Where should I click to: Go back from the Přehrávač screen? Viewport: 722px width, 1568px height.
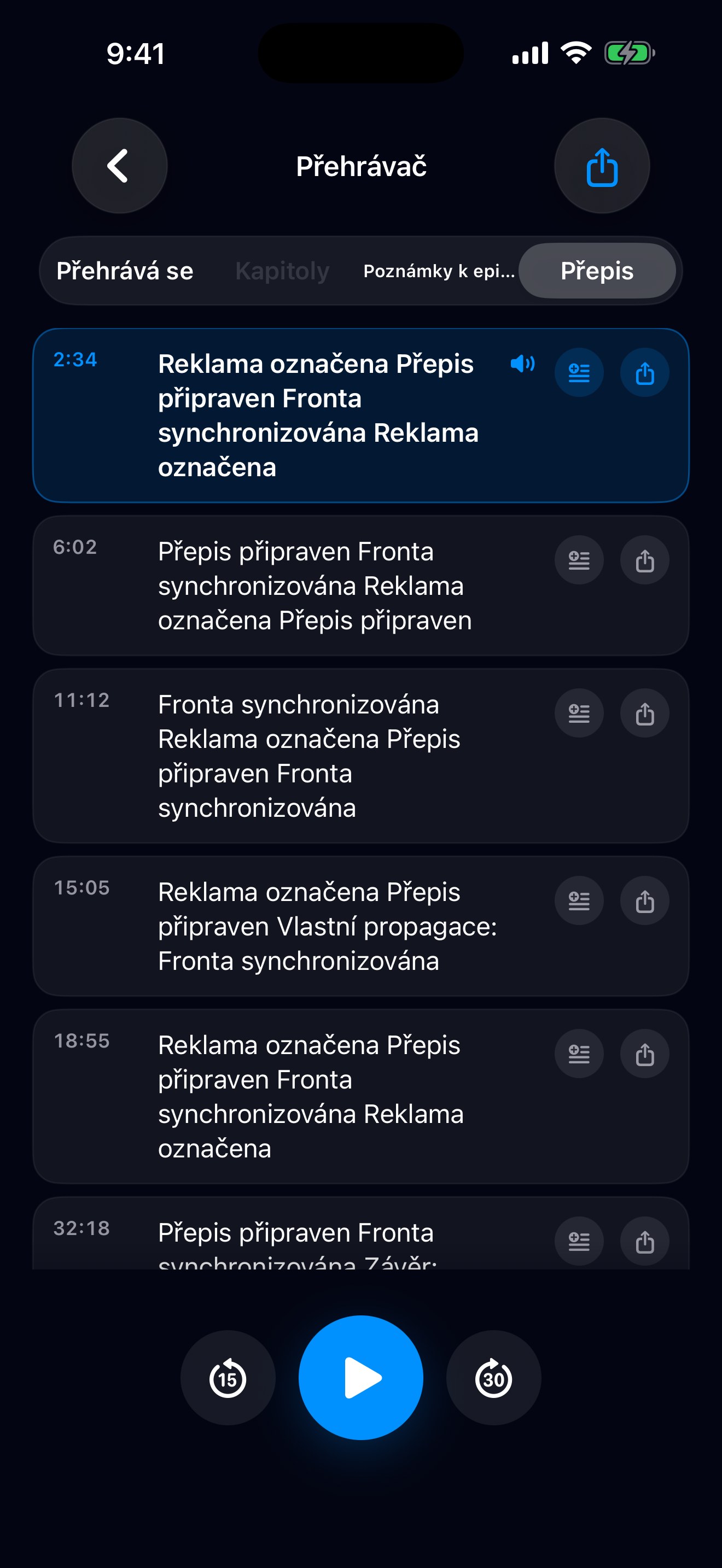119,166
